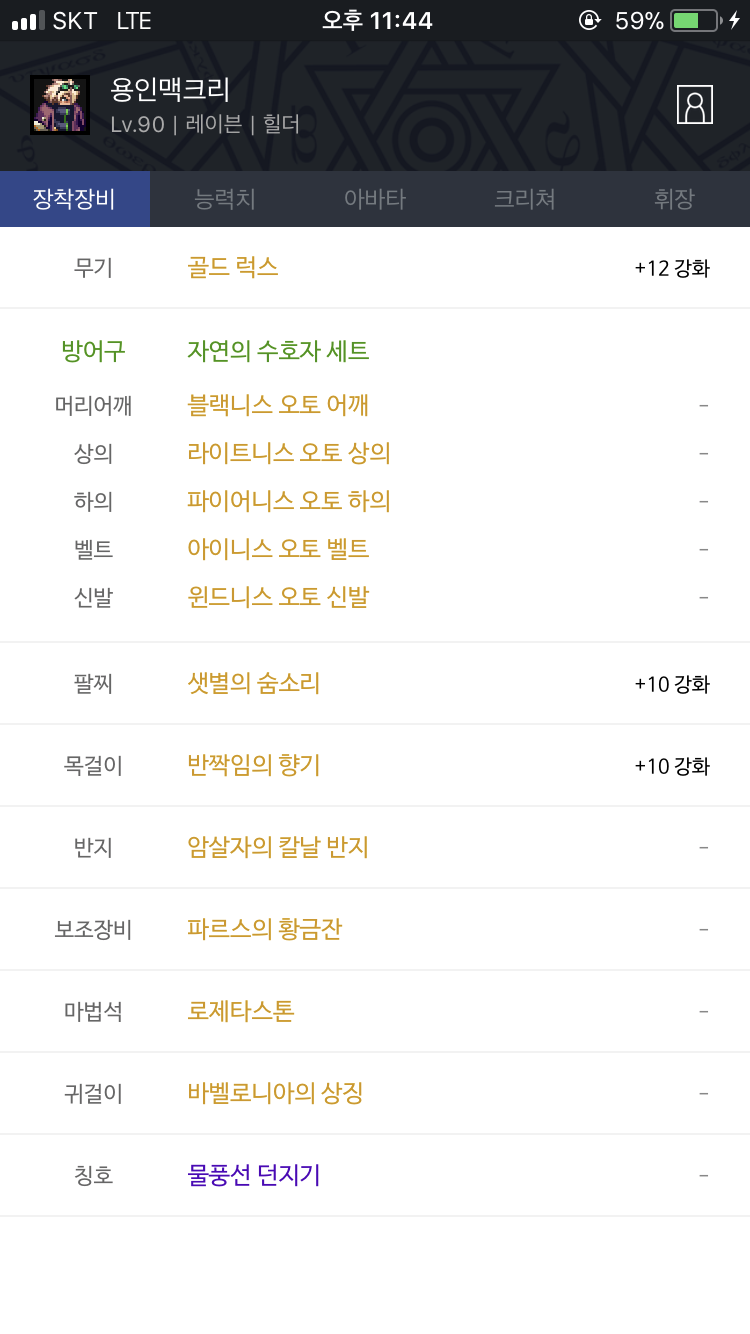Open sub-equipment 파르스의 황금잔
Viewport: 750px width, 1334px height.
[265, 929]
